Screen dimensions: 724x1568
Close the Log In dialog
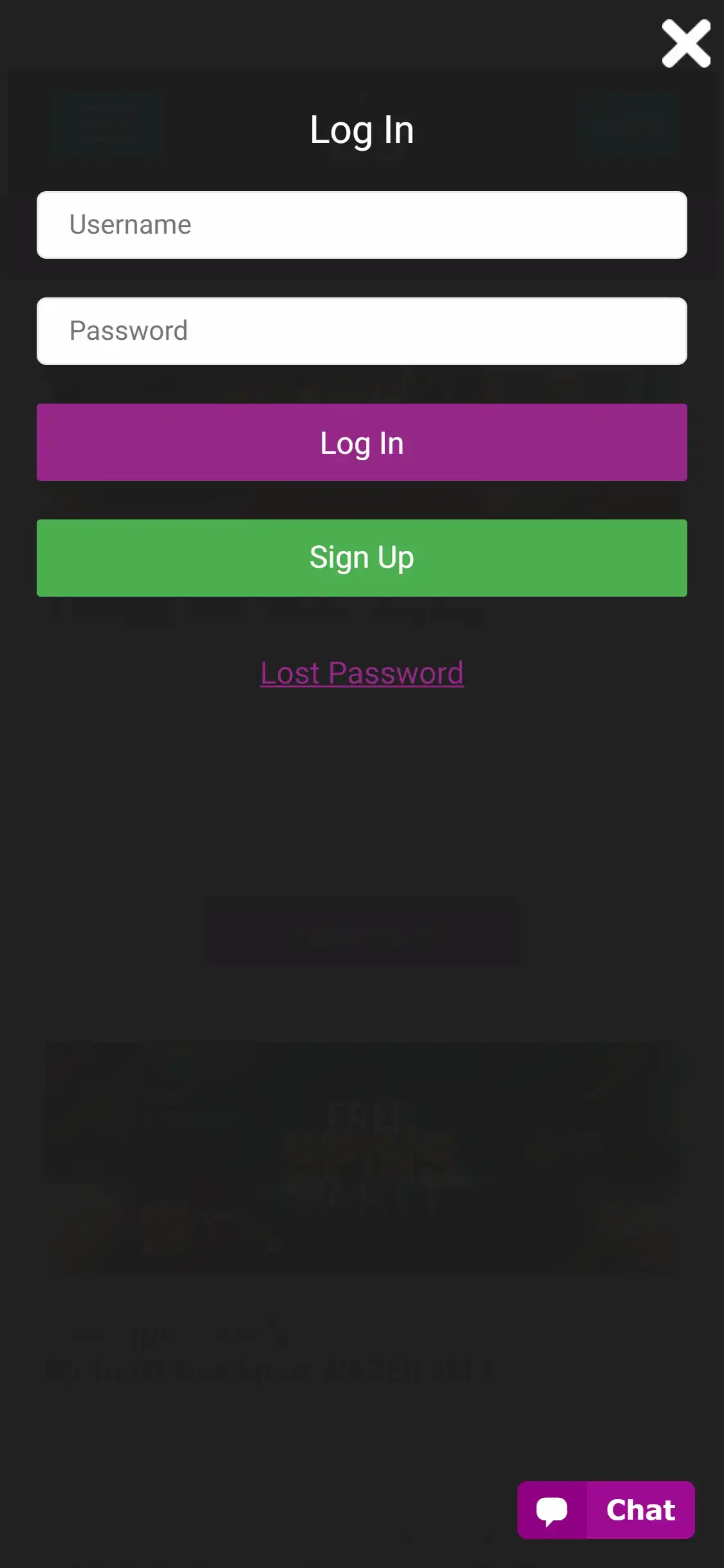(x=686, y=43)
